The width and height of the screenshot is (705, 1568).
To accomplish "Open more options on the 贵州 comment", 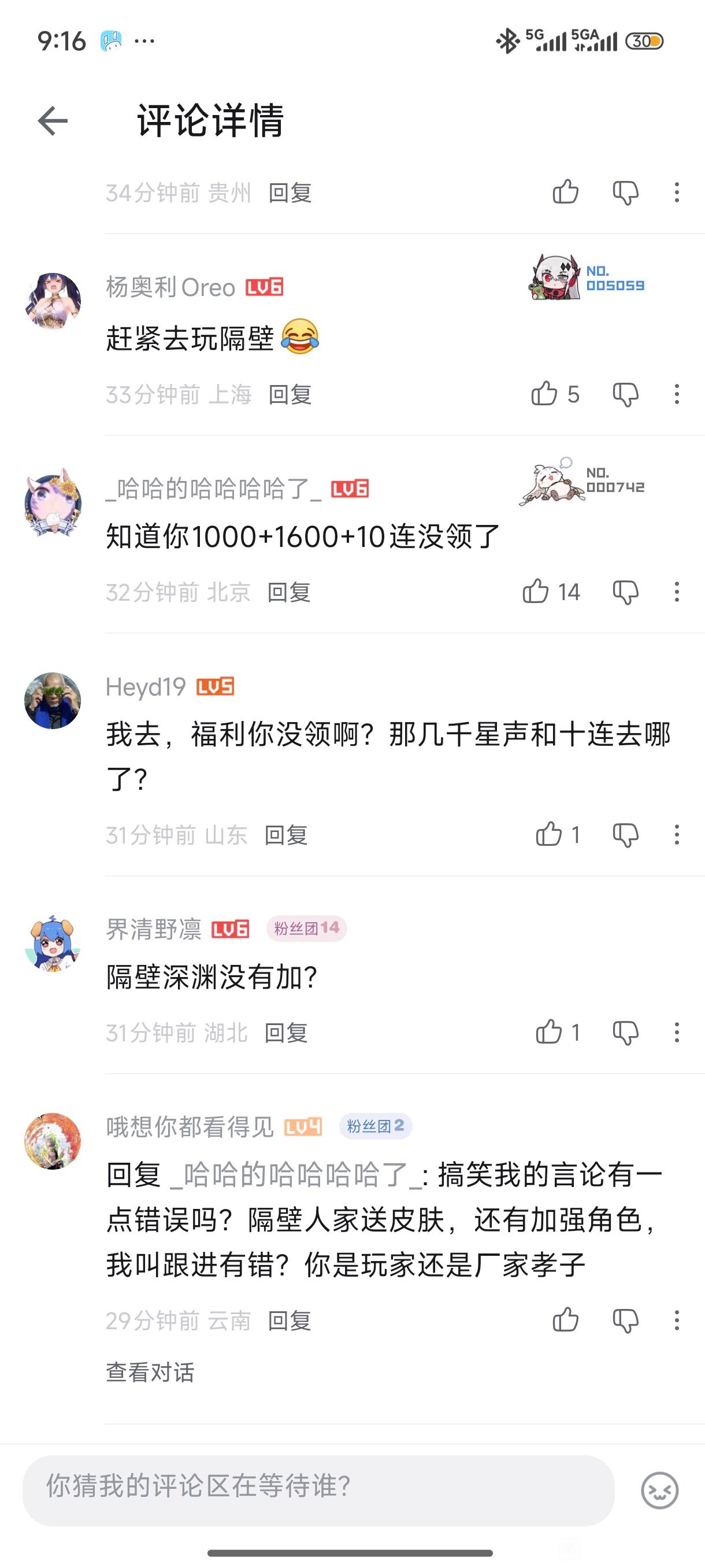I will pos(677,193).
